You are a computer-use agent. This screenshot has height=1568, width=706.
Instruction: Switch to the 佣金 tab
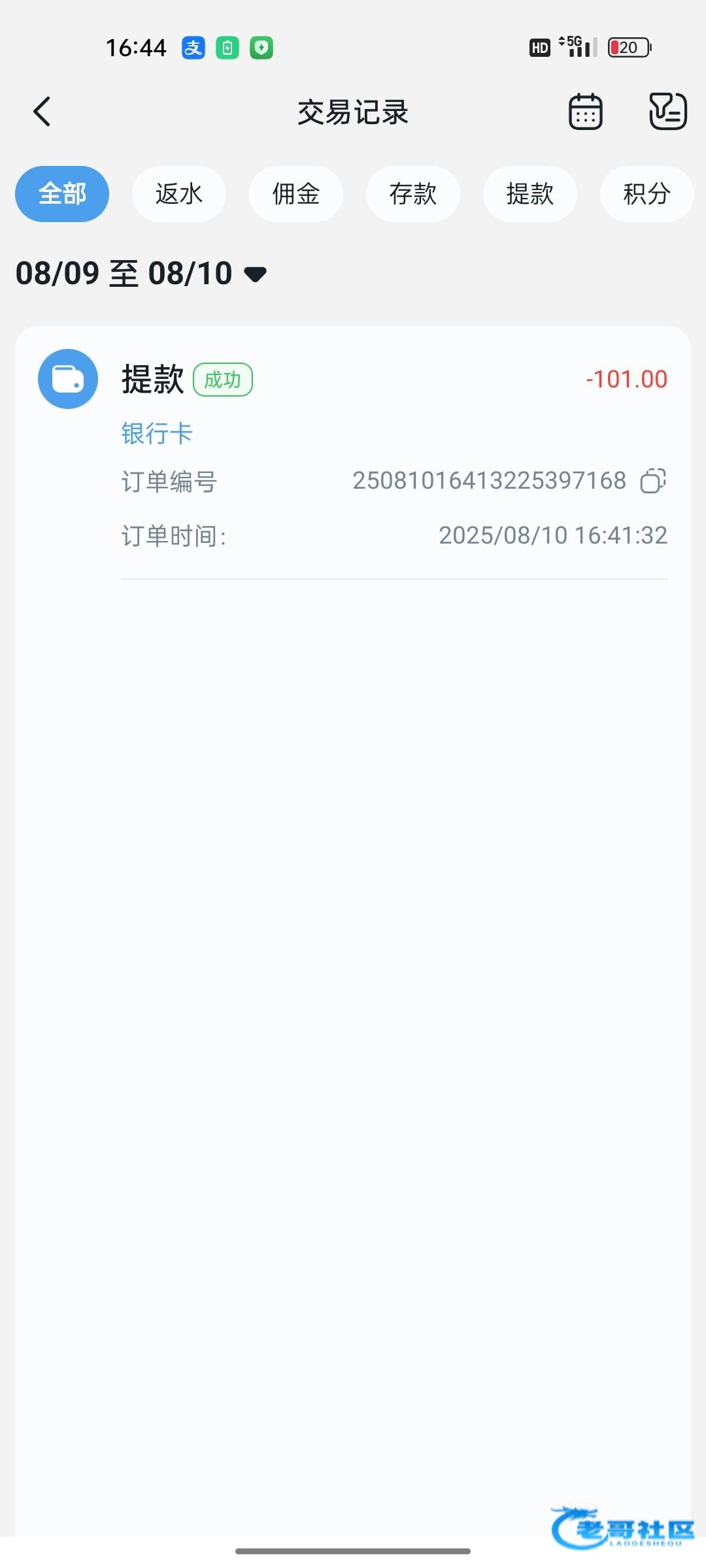point(296,194)
